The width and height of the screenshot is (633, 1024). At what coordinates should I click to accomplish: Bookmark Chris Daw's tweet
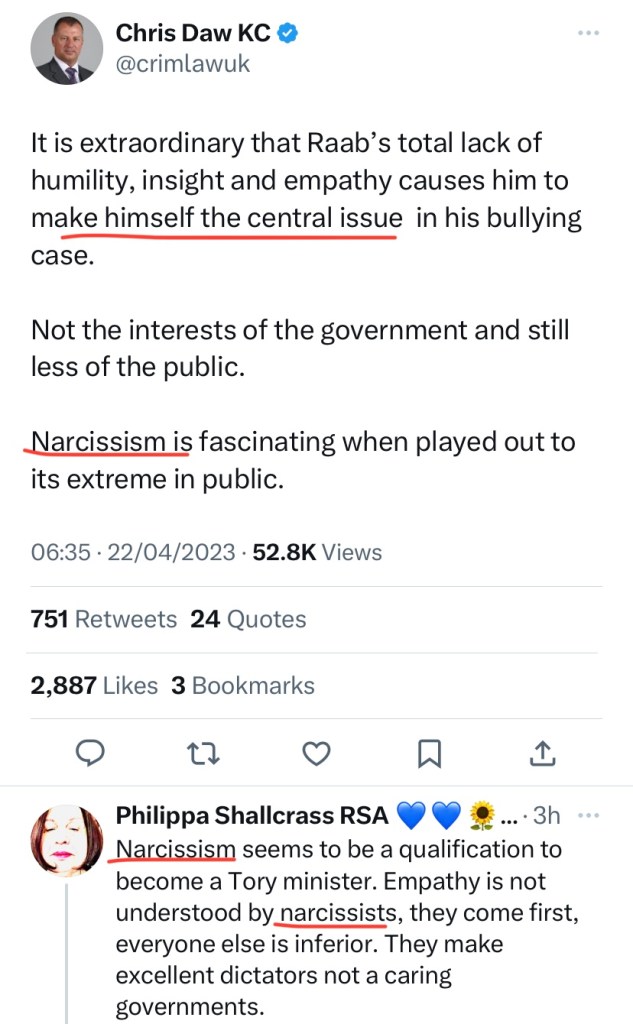click(x=429, y=751)
